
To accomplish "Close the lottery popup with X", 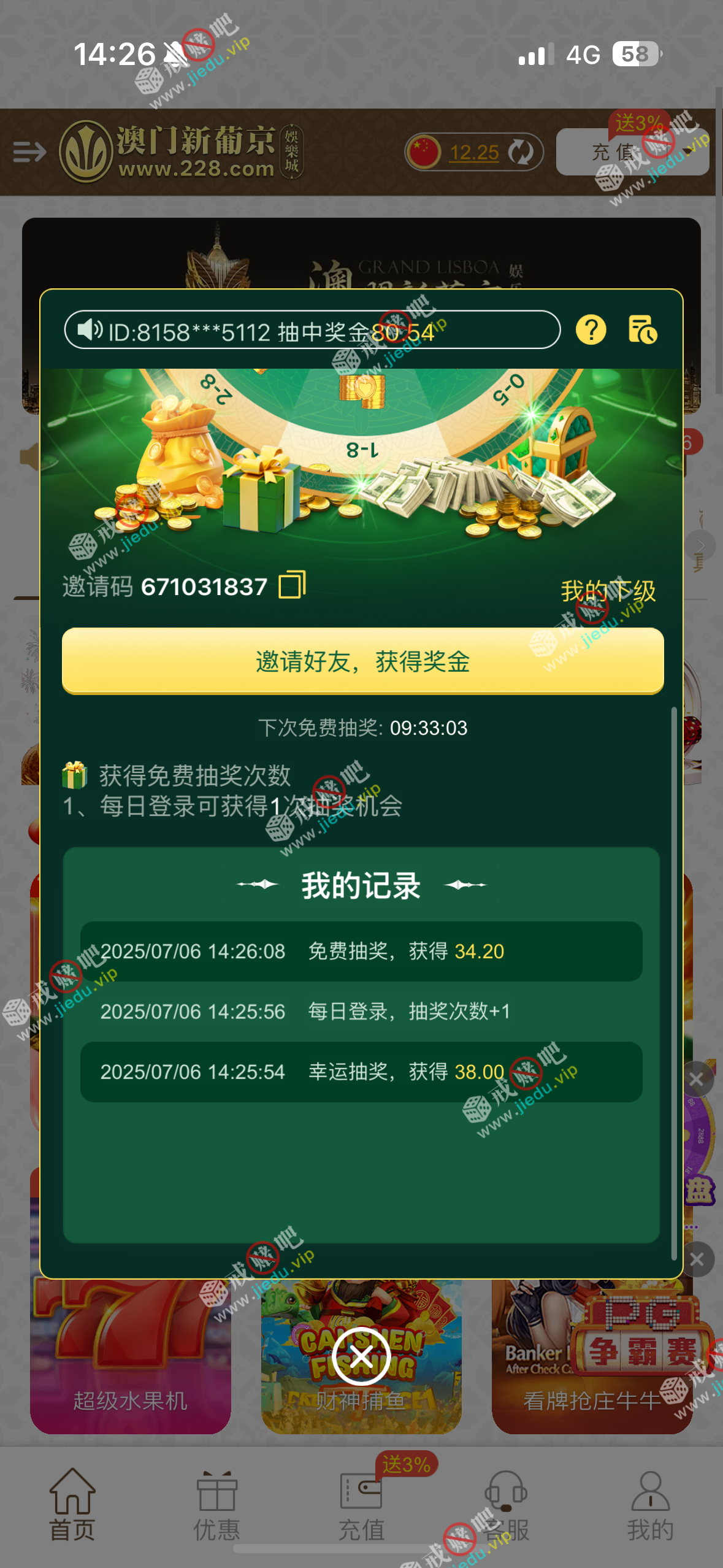I will (x=361, y=1357).
